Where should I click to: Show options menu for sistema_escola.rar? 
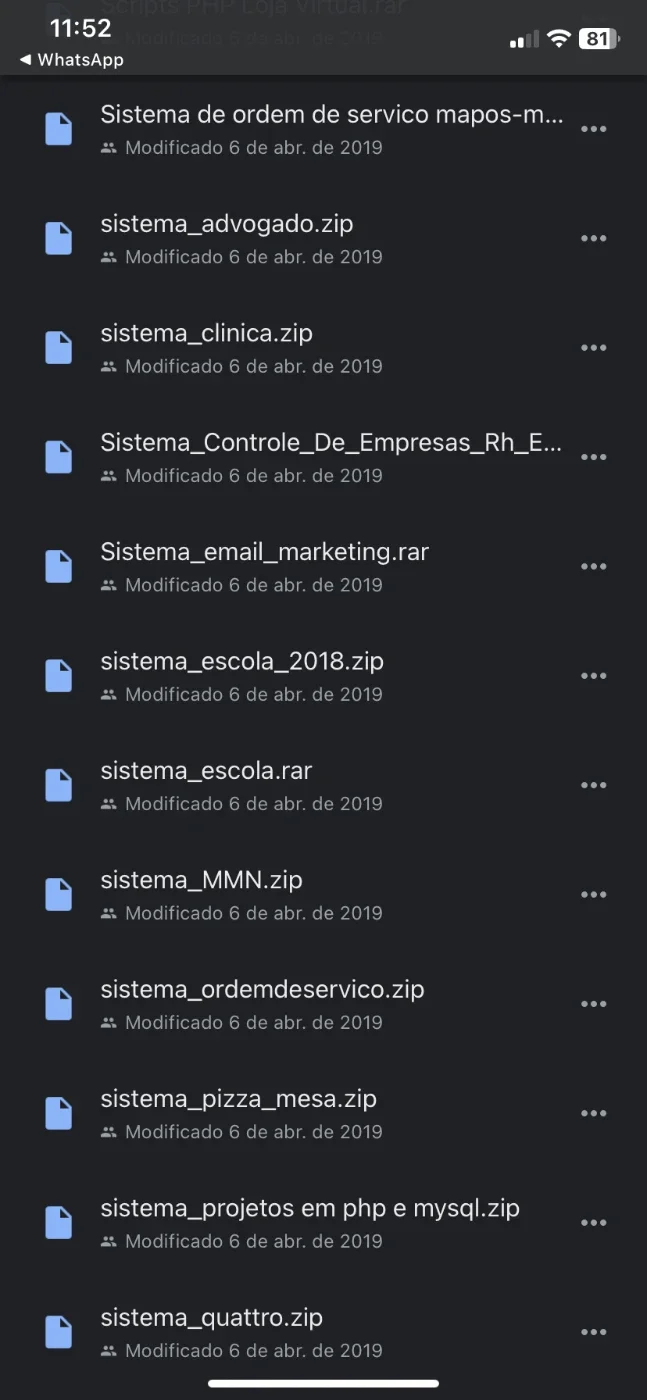click(x=594, y=786)
